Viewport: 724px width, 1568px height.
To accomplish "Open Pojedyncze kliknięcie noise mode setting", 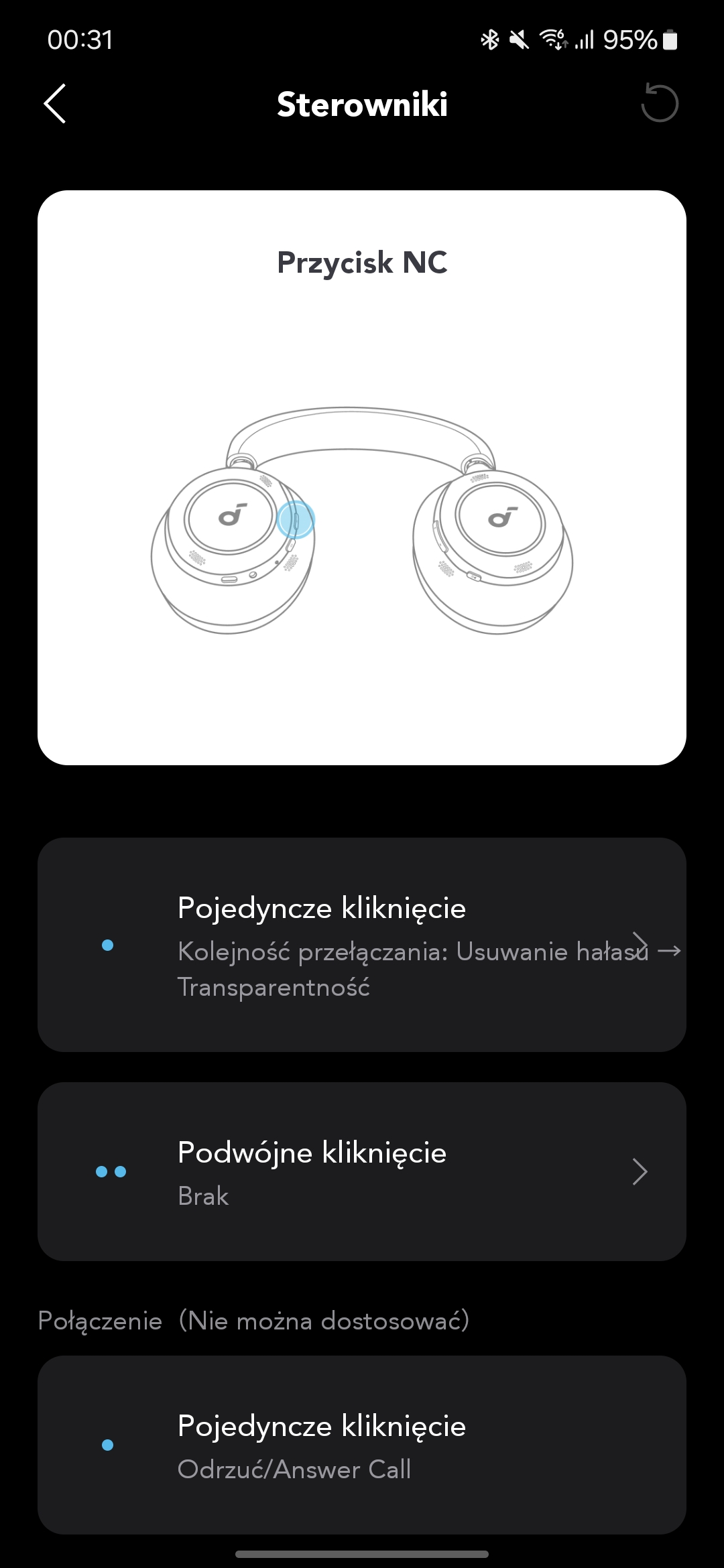I will [x=362, y=945].
